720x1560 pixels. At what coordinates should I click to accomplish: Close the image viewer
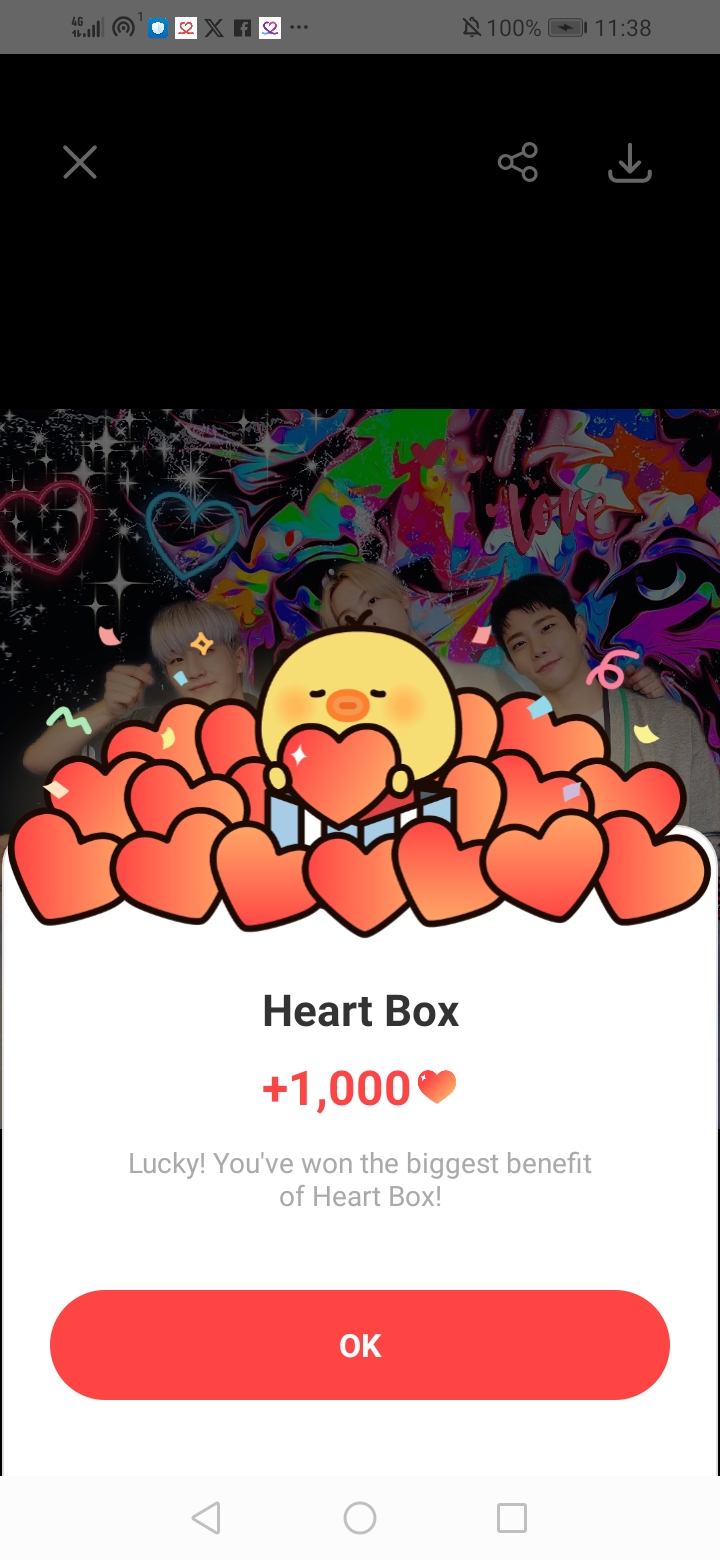pos(80,162)
